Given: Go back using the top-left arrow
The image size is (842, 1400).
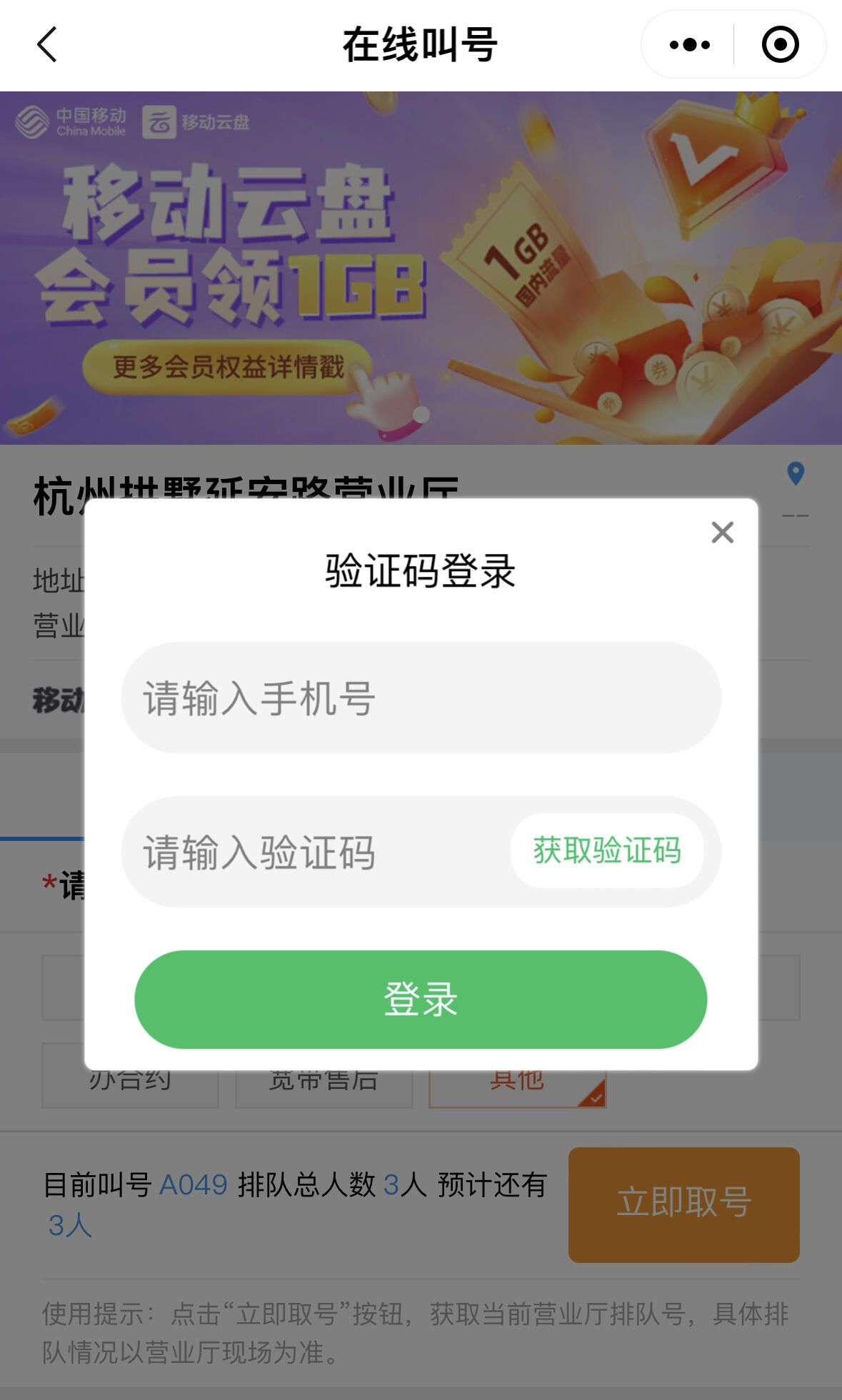Looking at the screenshot, I should 47,45.
